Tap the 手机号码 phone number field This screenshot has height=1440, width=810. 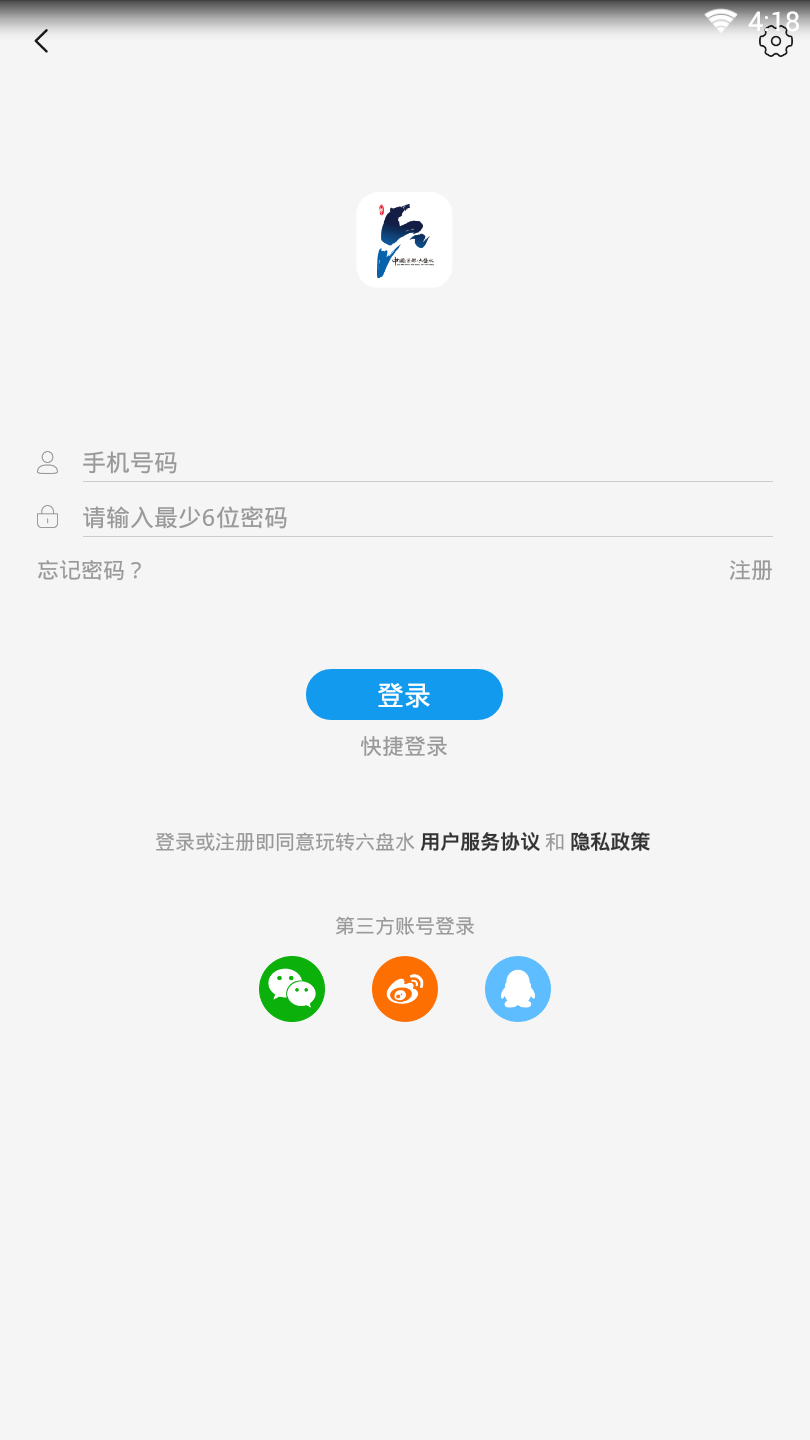(x=427, y=463)
